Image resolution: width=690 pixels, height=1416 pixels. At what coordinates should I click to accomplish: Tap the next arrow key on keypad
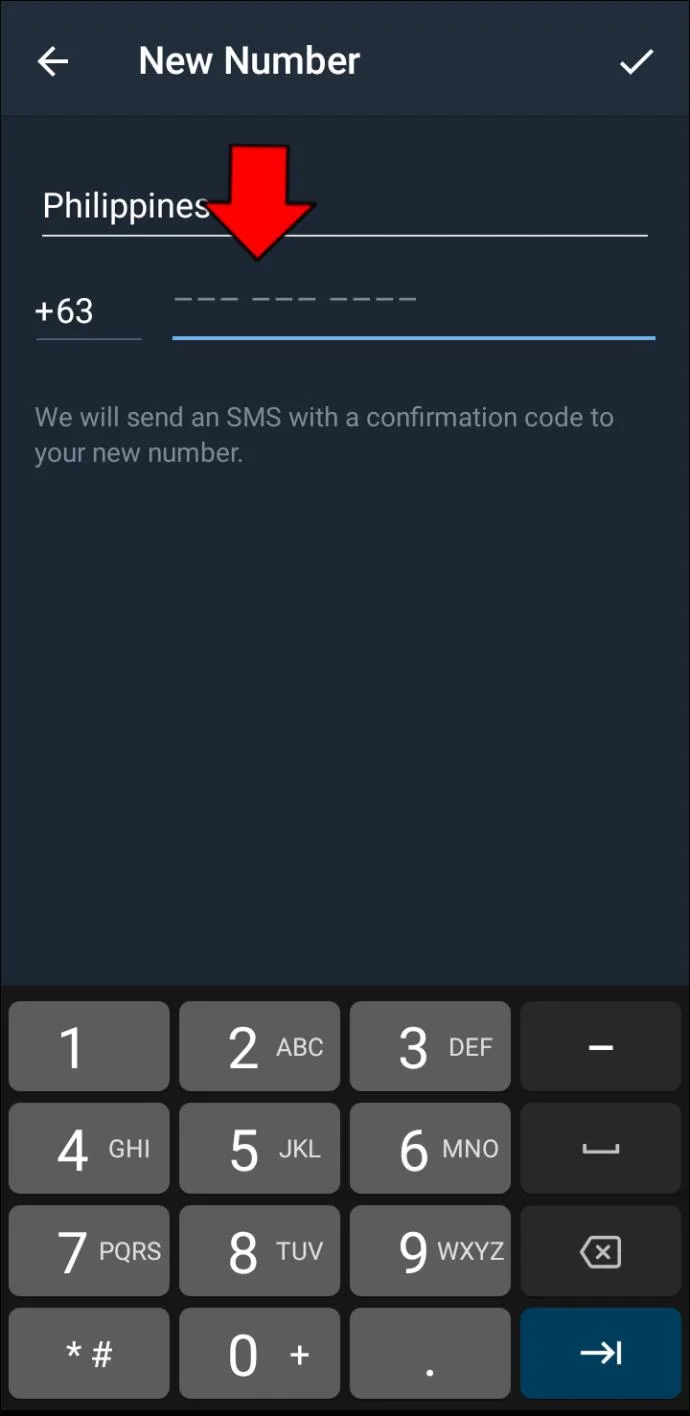pos(600,1353)
